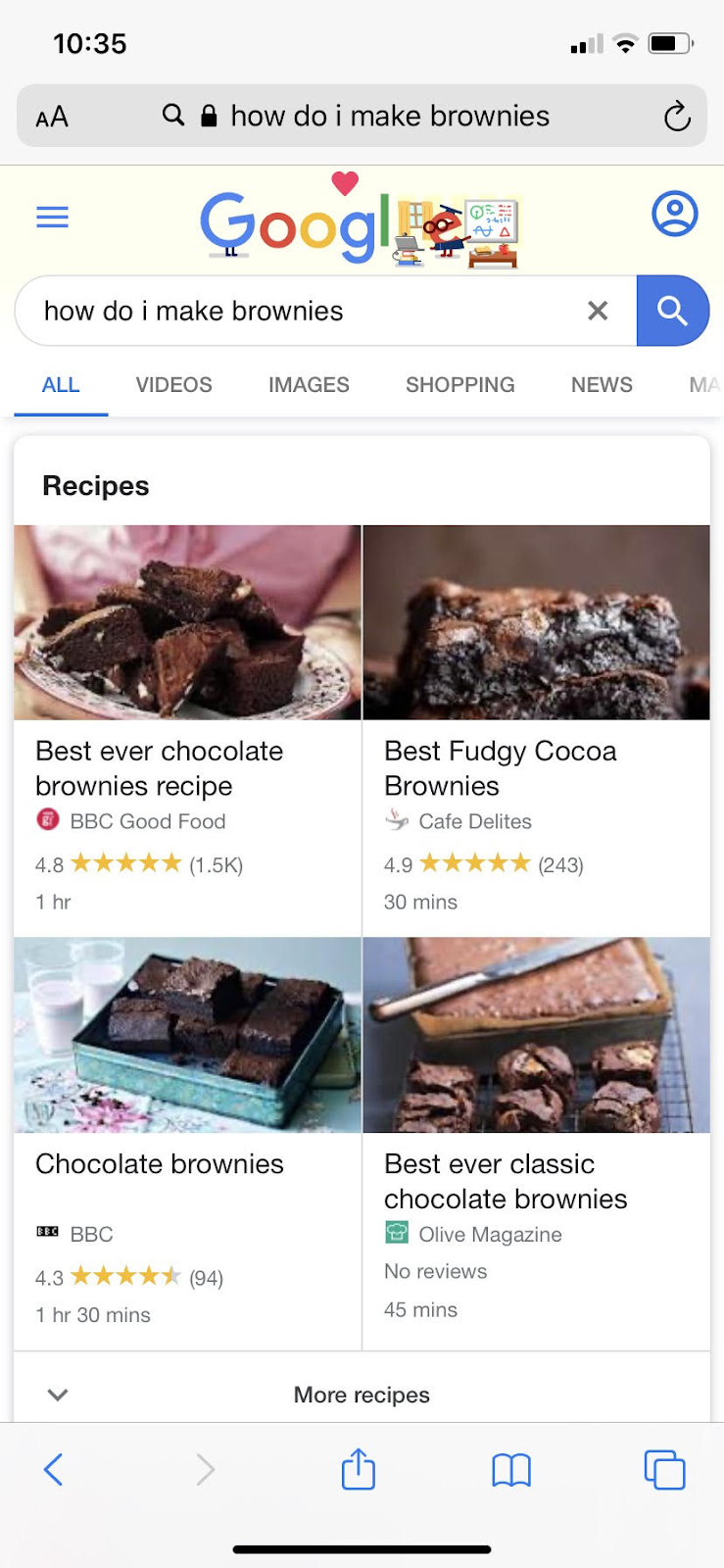Open Safari bookmarks
Viewport: 724px width, 1568px height.
[x=510, y=1469]
